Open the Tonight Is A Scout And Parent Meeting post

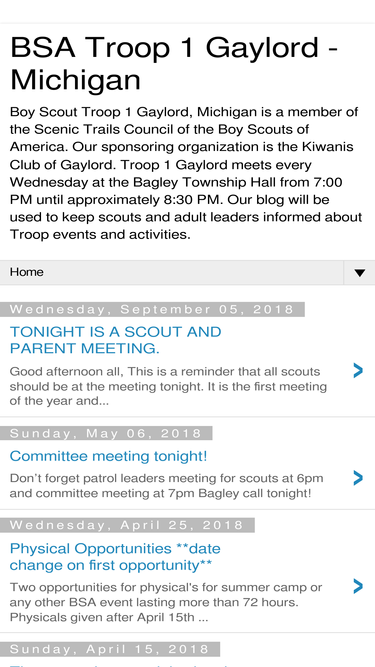(x=115, y=340)
